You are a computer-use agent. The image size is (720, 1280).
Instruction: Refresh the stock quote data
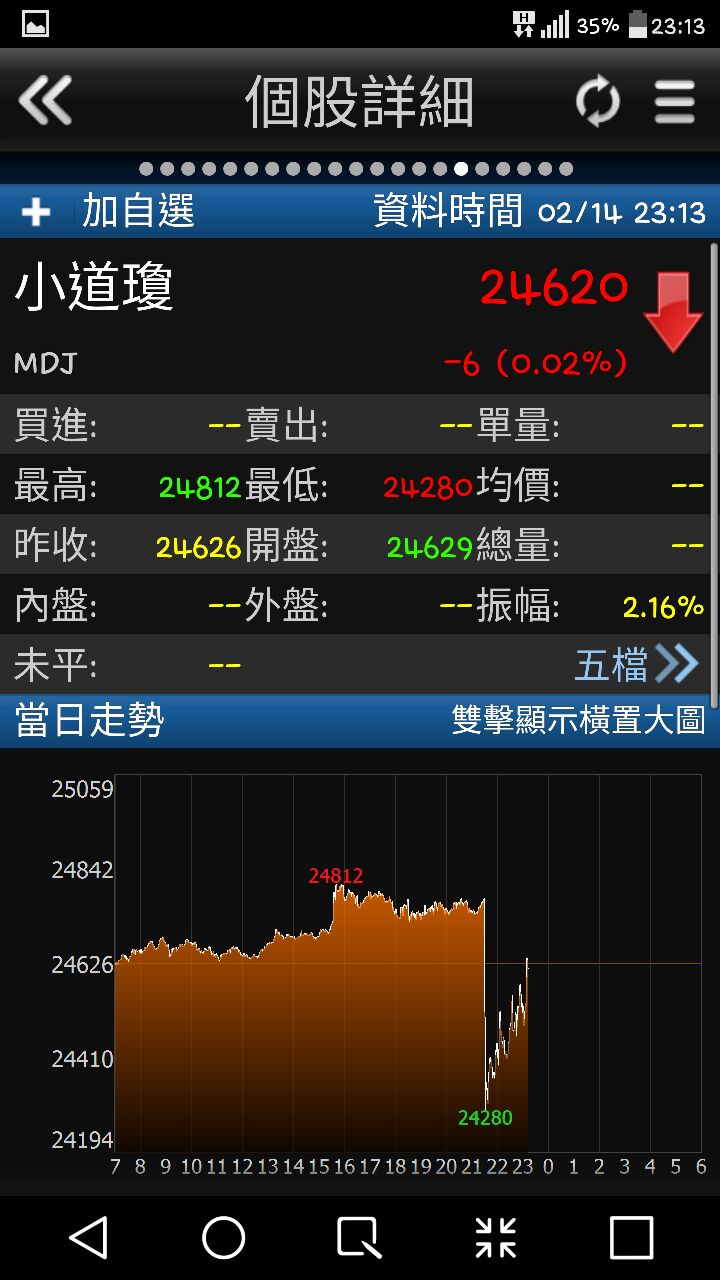click(x=597, y=102)
